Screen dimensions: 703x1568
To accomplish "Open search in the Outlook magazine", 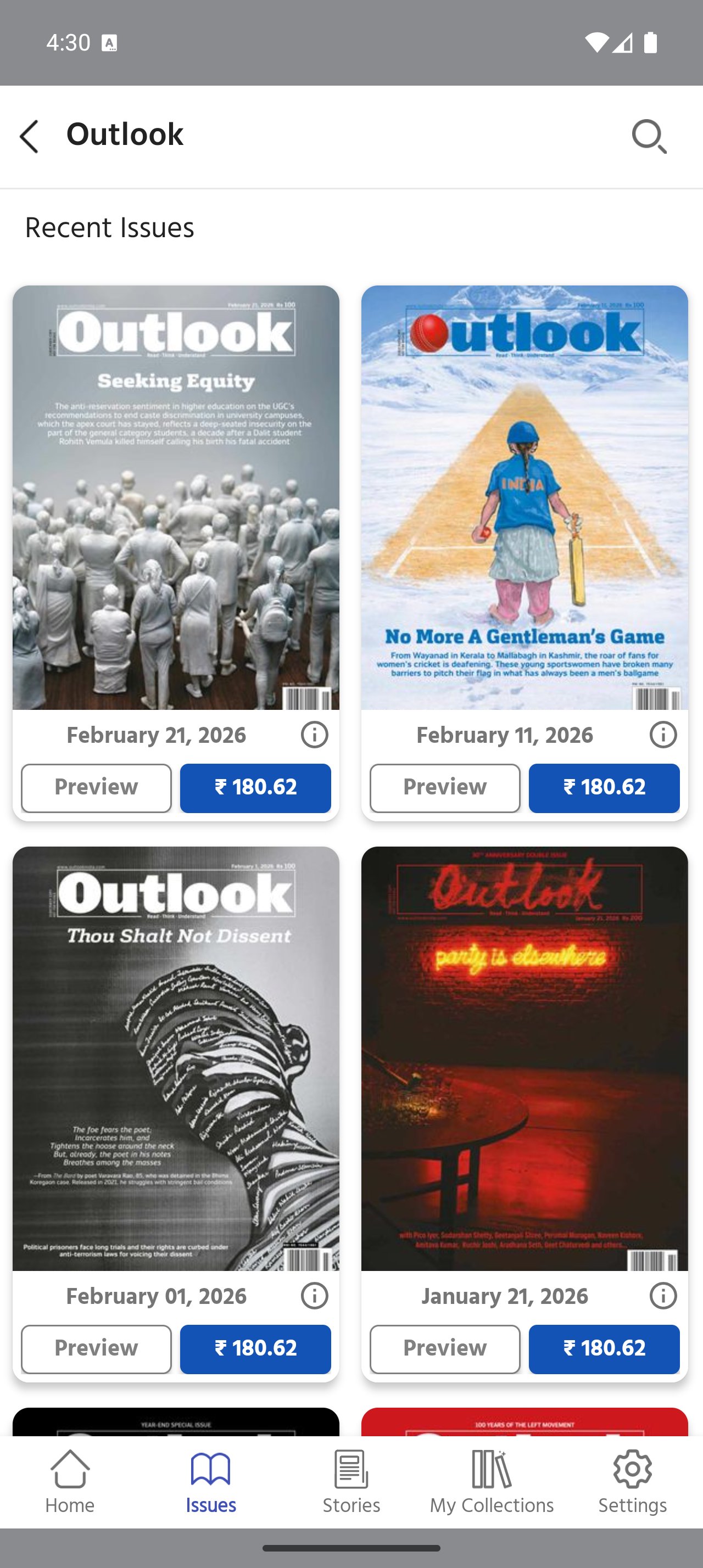I will pyautogui.click(x=649, y=136).
